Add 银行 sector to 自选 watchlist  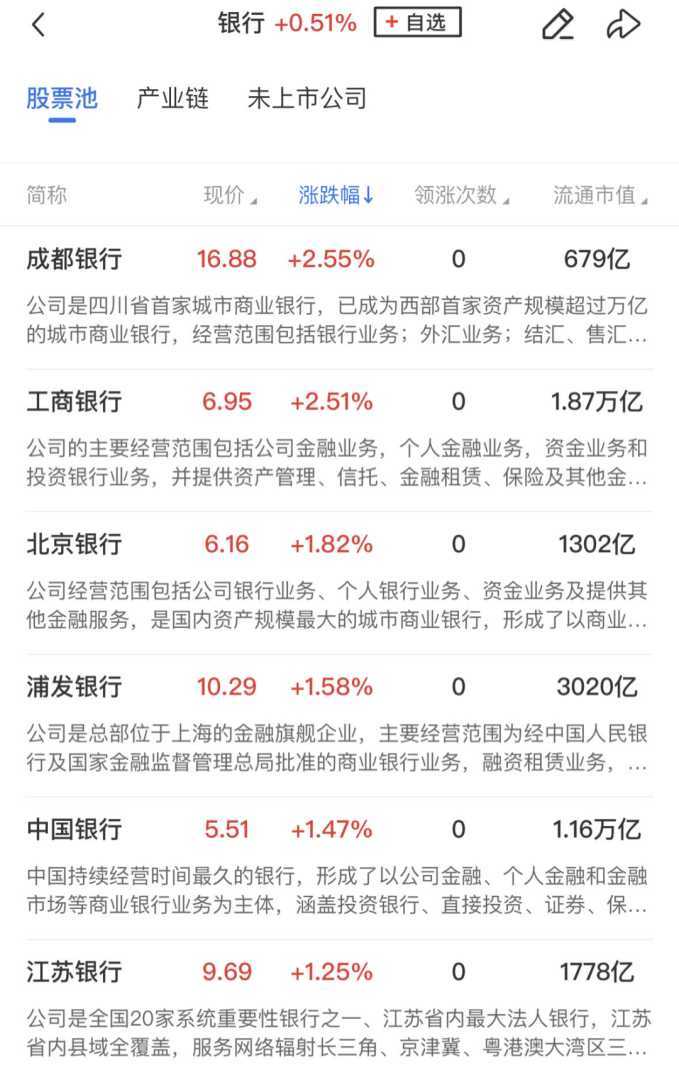click(417, 23)
